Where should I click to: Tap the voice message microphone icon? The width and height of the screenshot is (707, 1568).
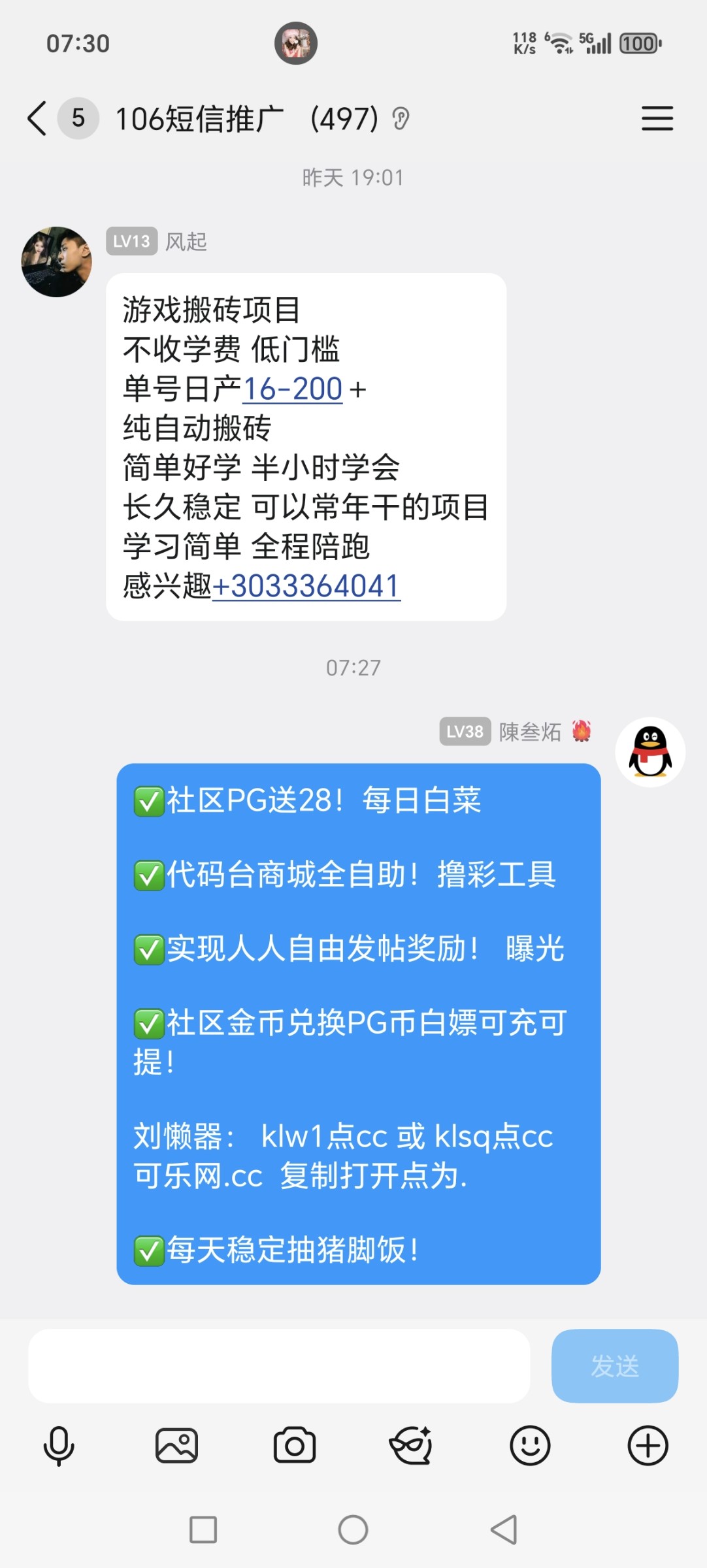pyautogui.click(x=59, y=1445)
